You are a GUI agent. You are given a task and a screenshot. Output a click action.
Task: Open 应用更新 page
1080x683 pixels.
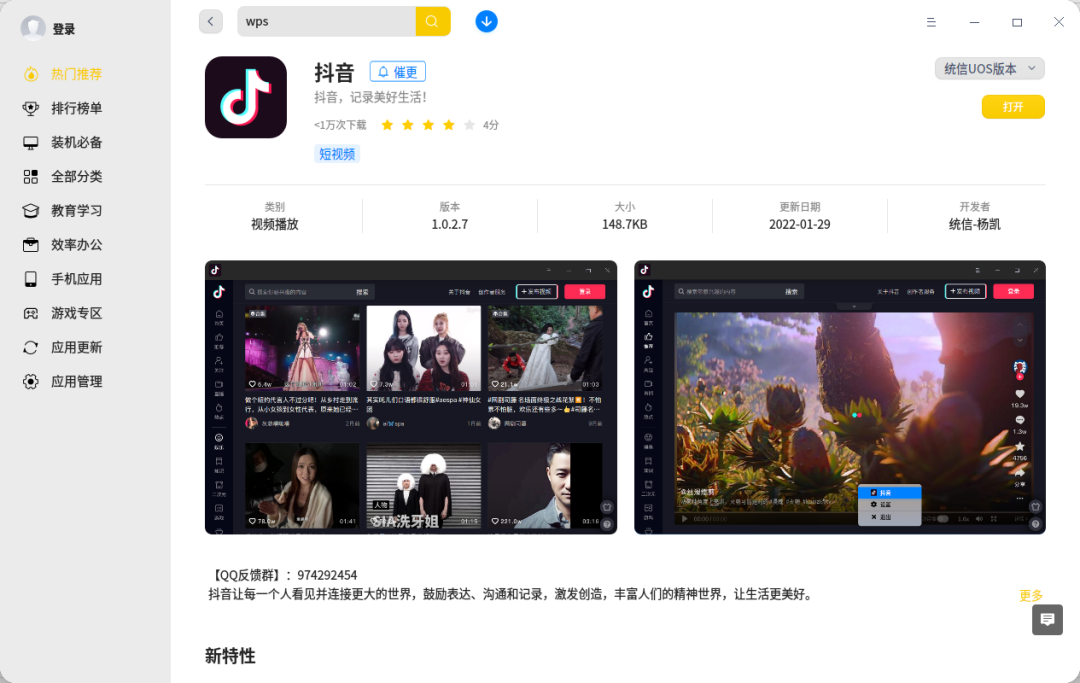point(76,347)
